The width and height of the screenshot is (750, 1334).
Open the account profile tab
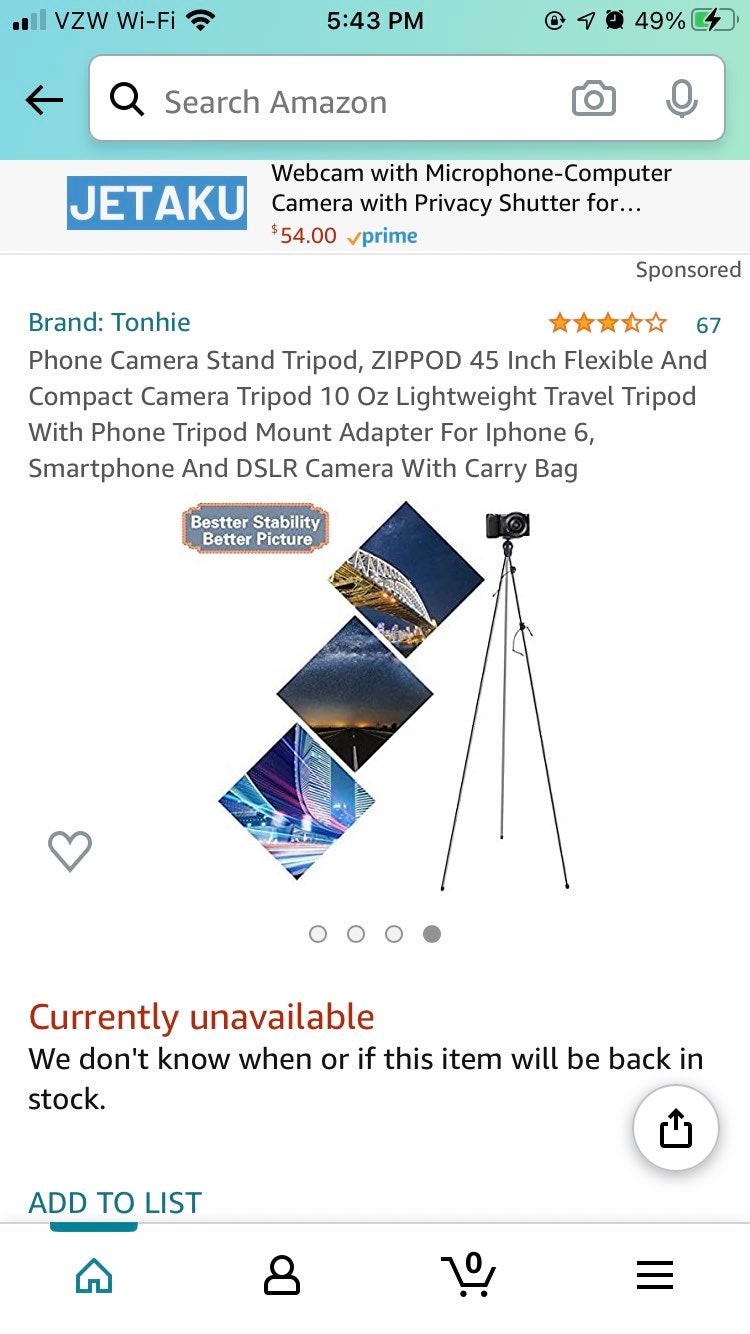pos(281,1275)
